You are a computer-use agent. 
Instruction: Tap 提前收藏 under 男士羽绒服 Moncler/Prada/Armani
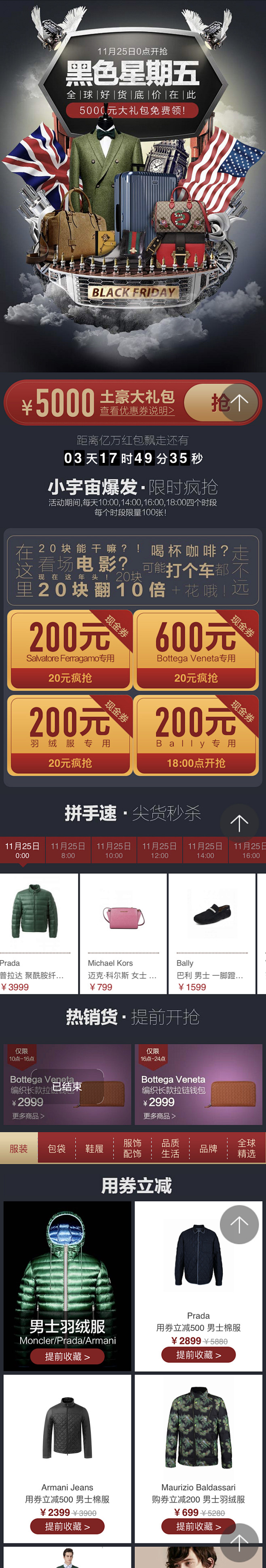click(67, 1357)
